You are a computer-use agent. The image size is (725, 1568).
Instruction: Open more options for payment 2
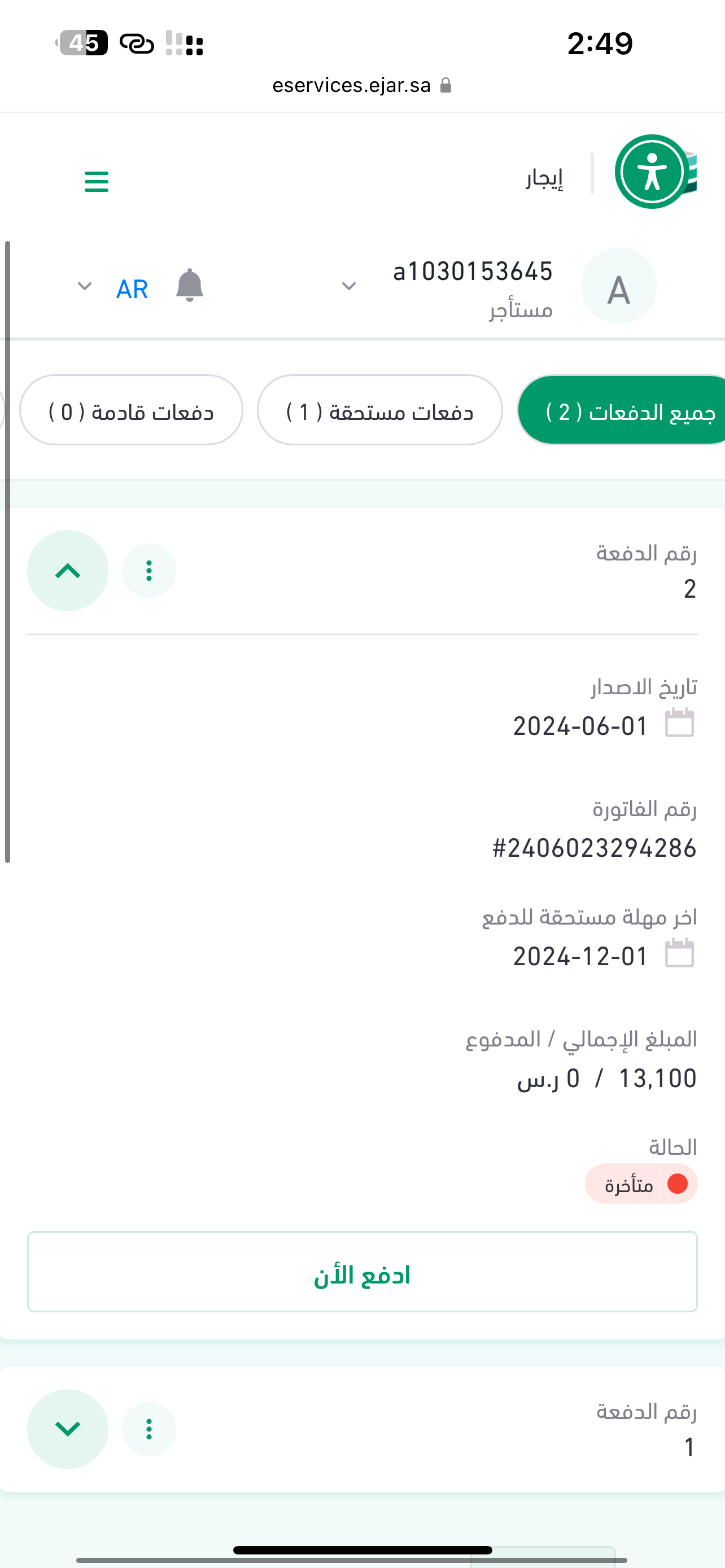[149, 571]
